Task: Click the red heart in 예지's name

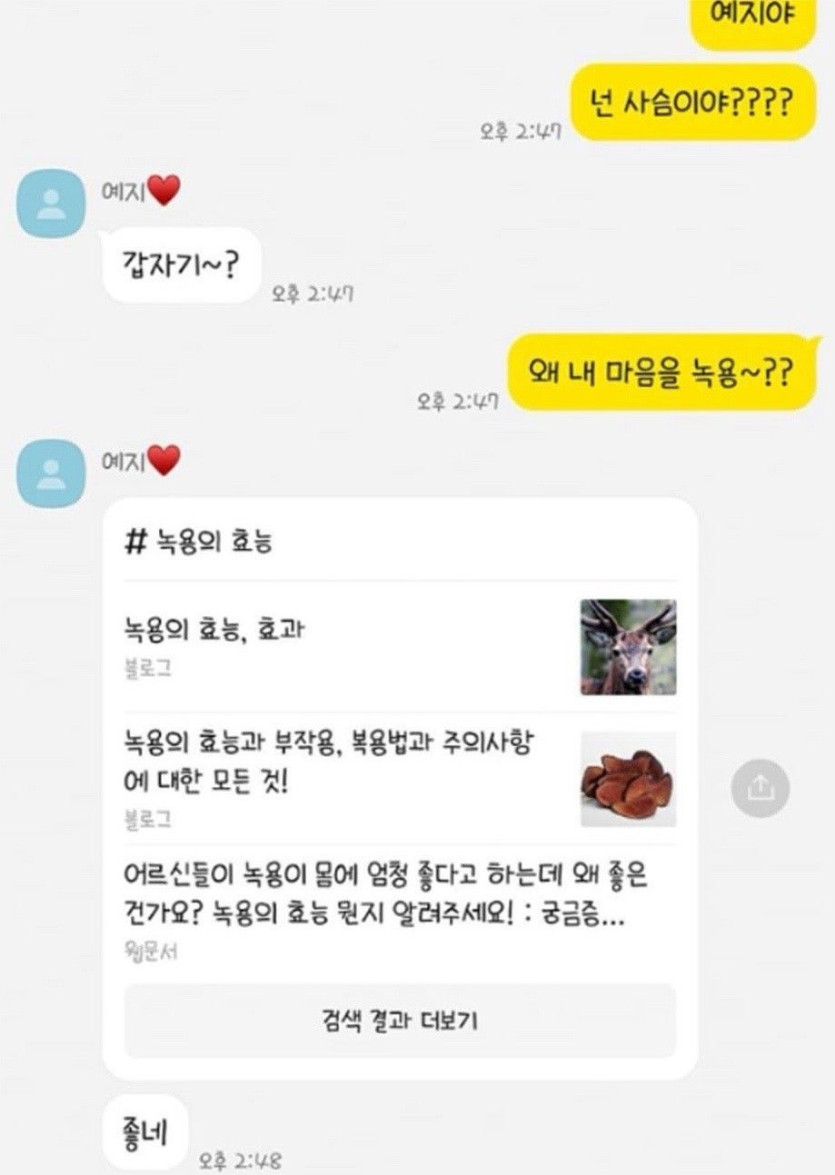Action: [163, 191]
